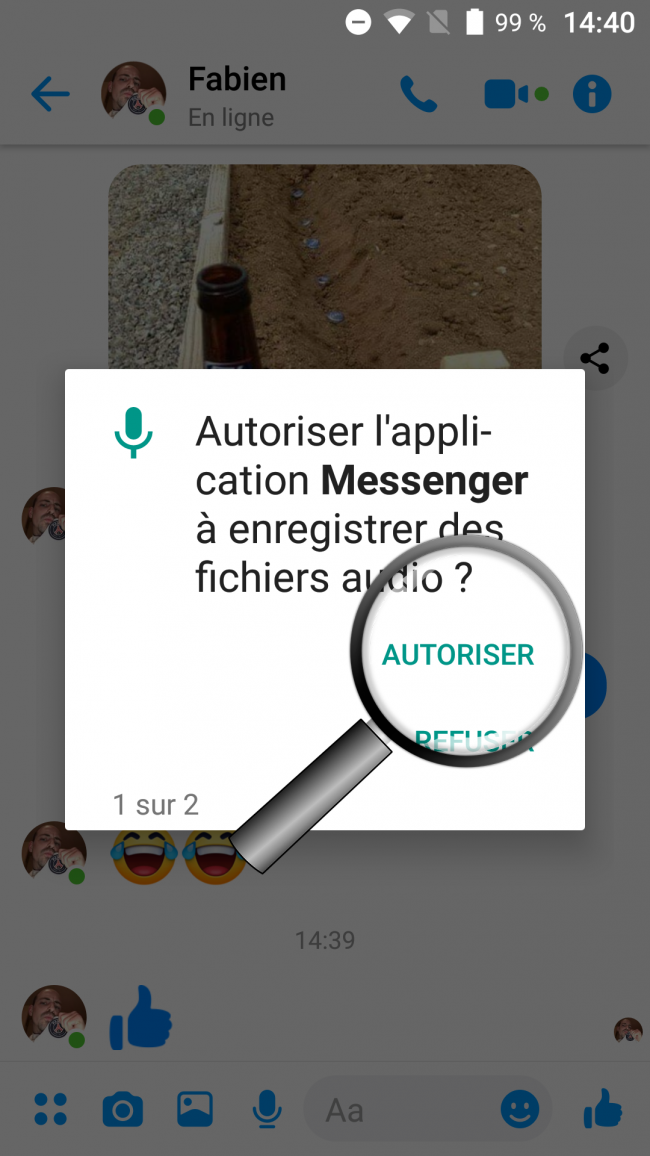This screenshot has width=650, height=1156.
Task: Tap the Aa message input field
Action: click(x=400, y=1109)
